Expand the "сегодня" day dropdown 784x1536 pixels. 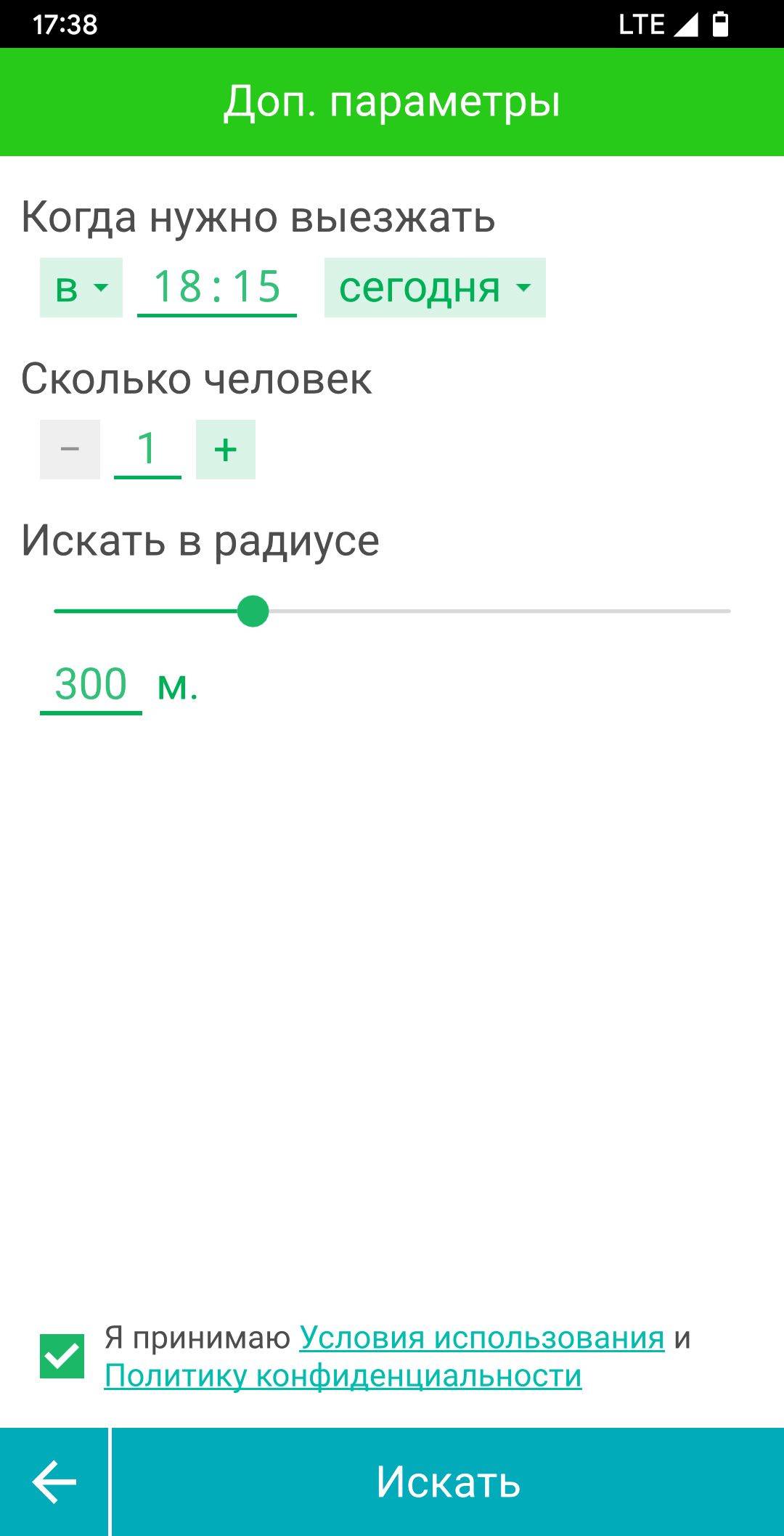(x=435, y=288)
